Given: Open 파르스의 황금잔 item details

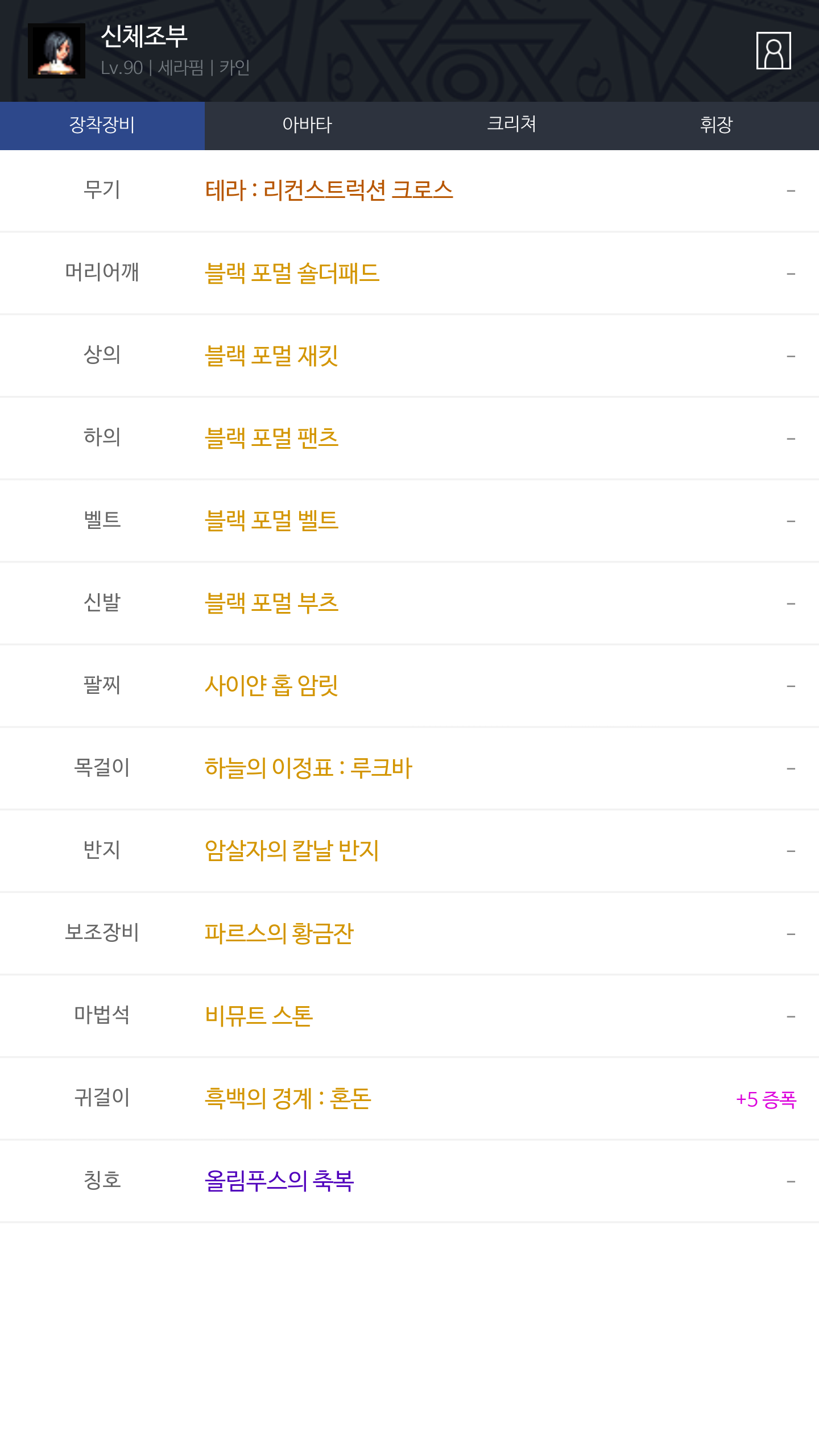Looking at the screenshot, I should (409, 933).
